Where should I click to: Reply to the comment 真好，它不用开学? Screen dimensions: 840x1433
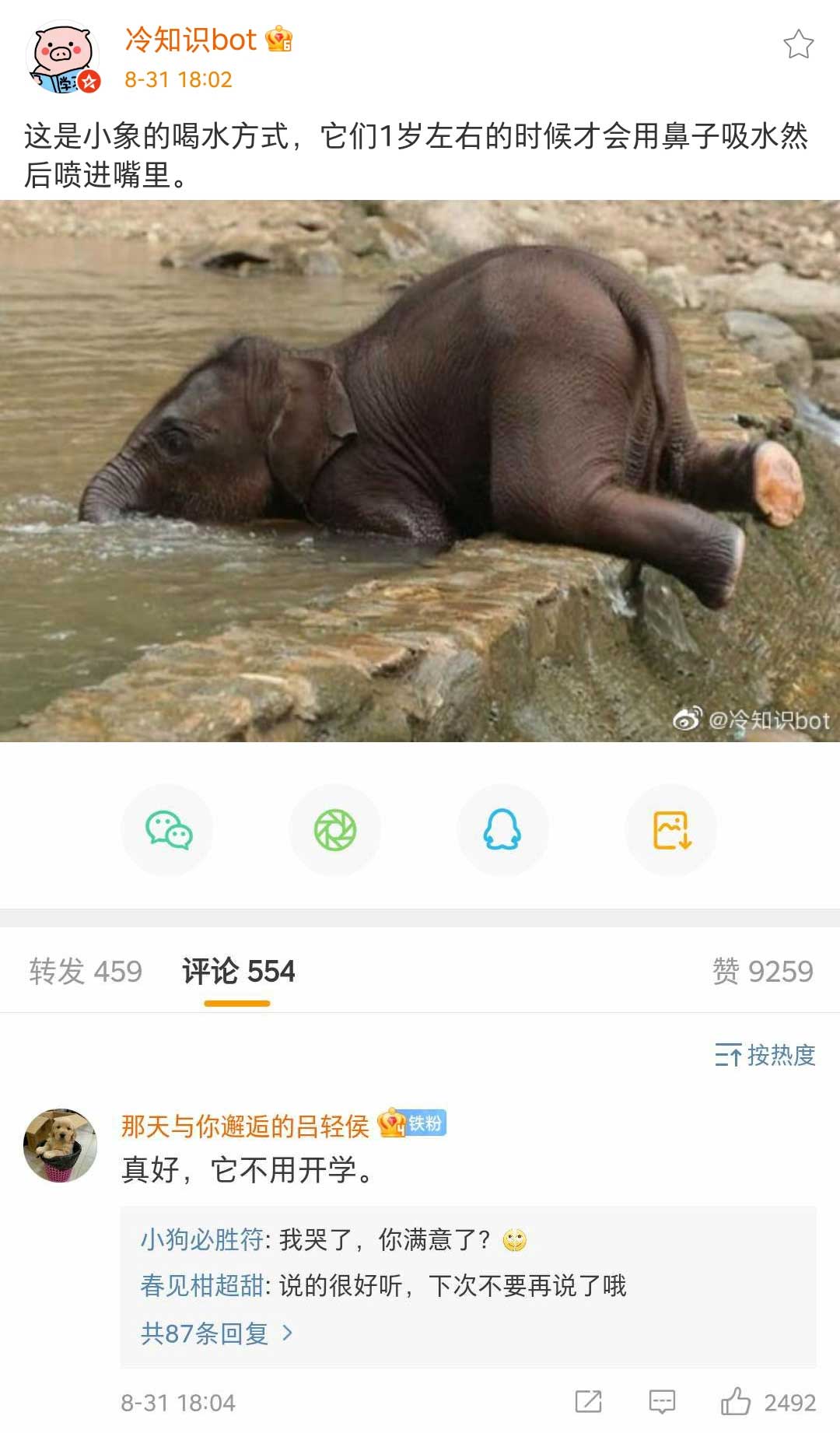point(662,1402)
